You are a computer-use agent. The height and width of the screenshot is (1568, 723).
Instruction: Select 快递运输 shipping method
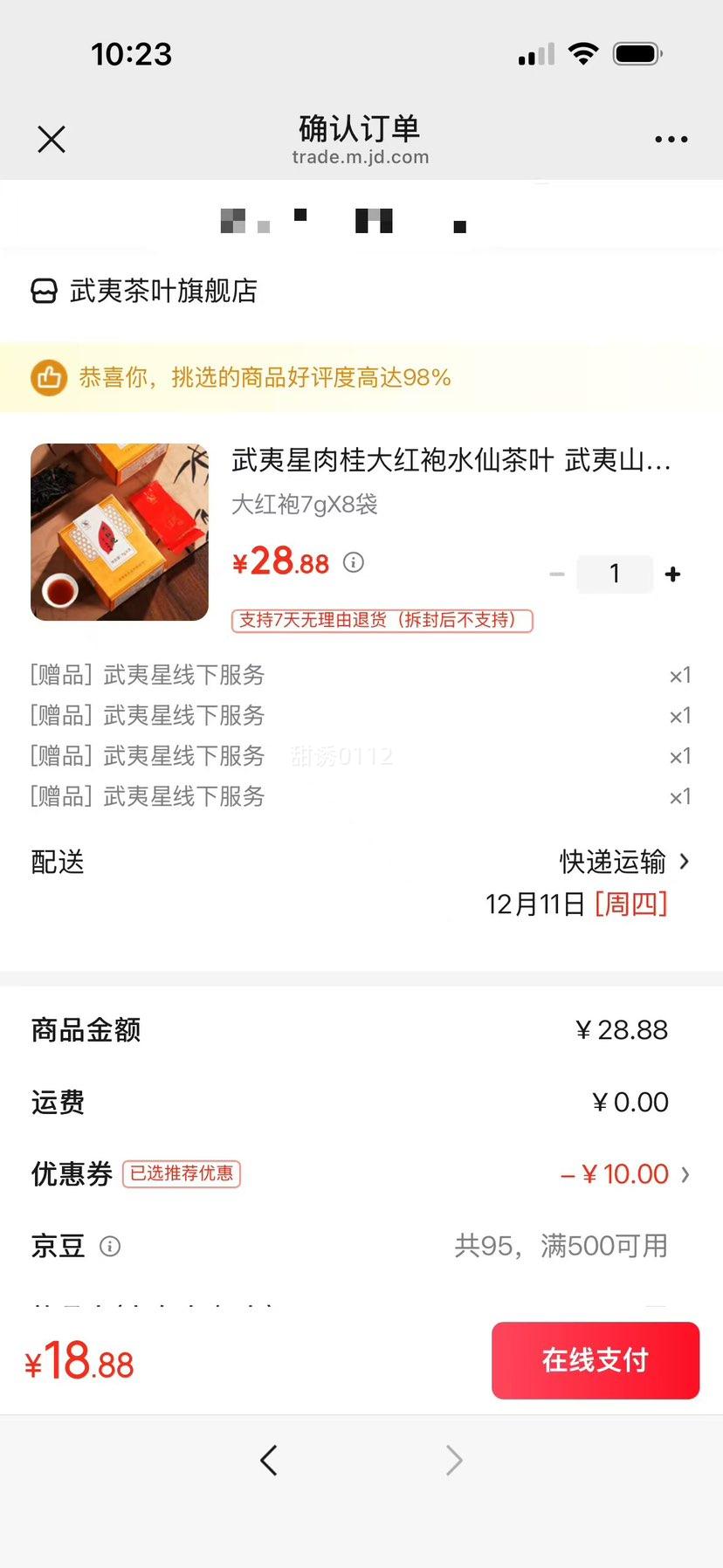(611, 863)
